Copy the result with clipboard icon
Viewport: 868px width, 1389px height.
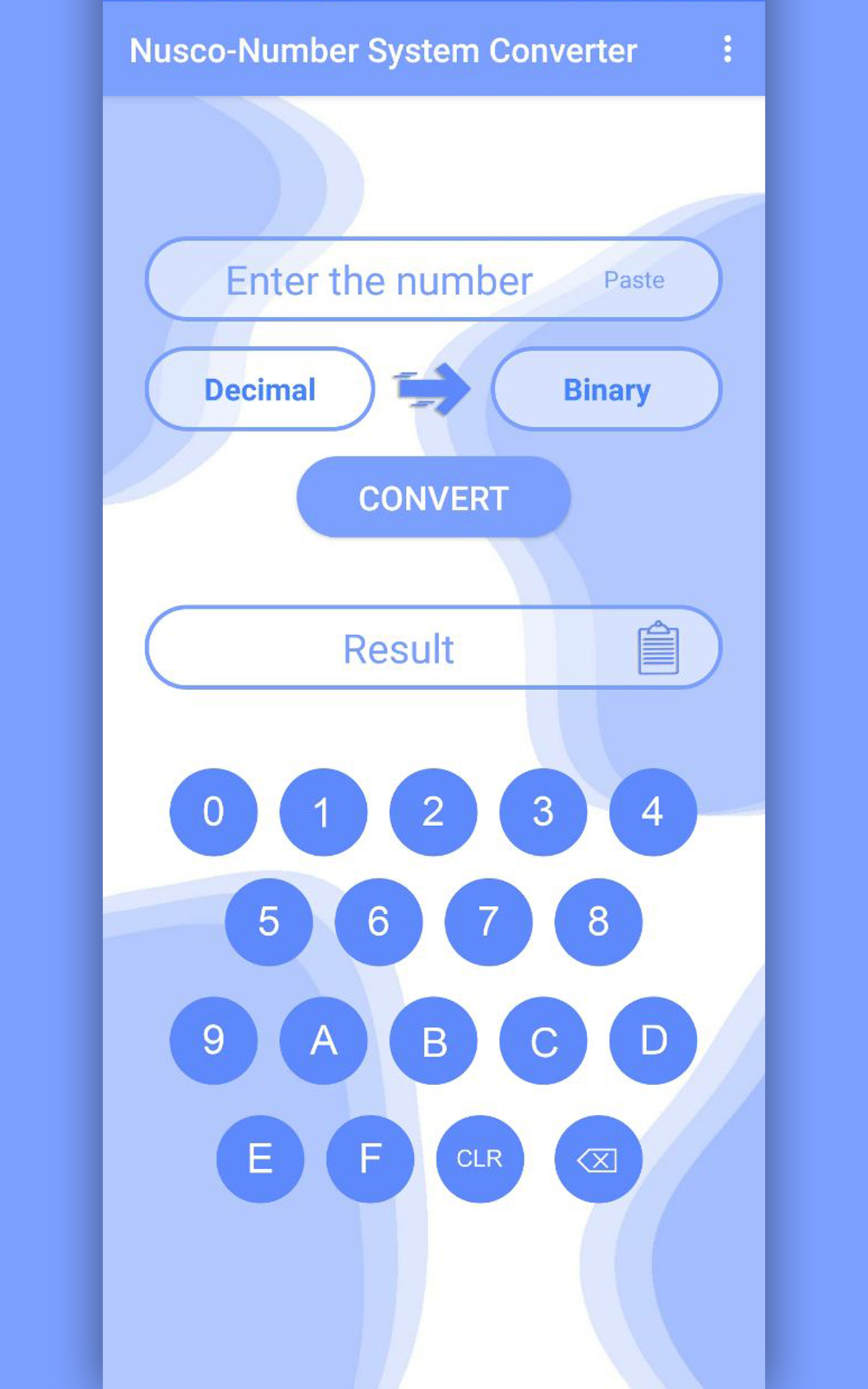pyautogui.click(x=658, y=648)
